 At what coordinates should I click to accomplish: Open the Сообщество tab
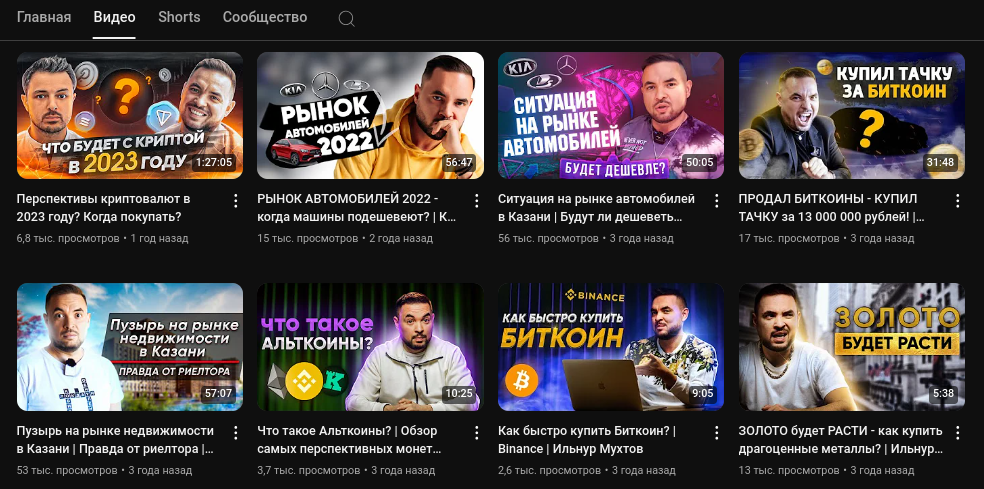(x=265, y=17)
